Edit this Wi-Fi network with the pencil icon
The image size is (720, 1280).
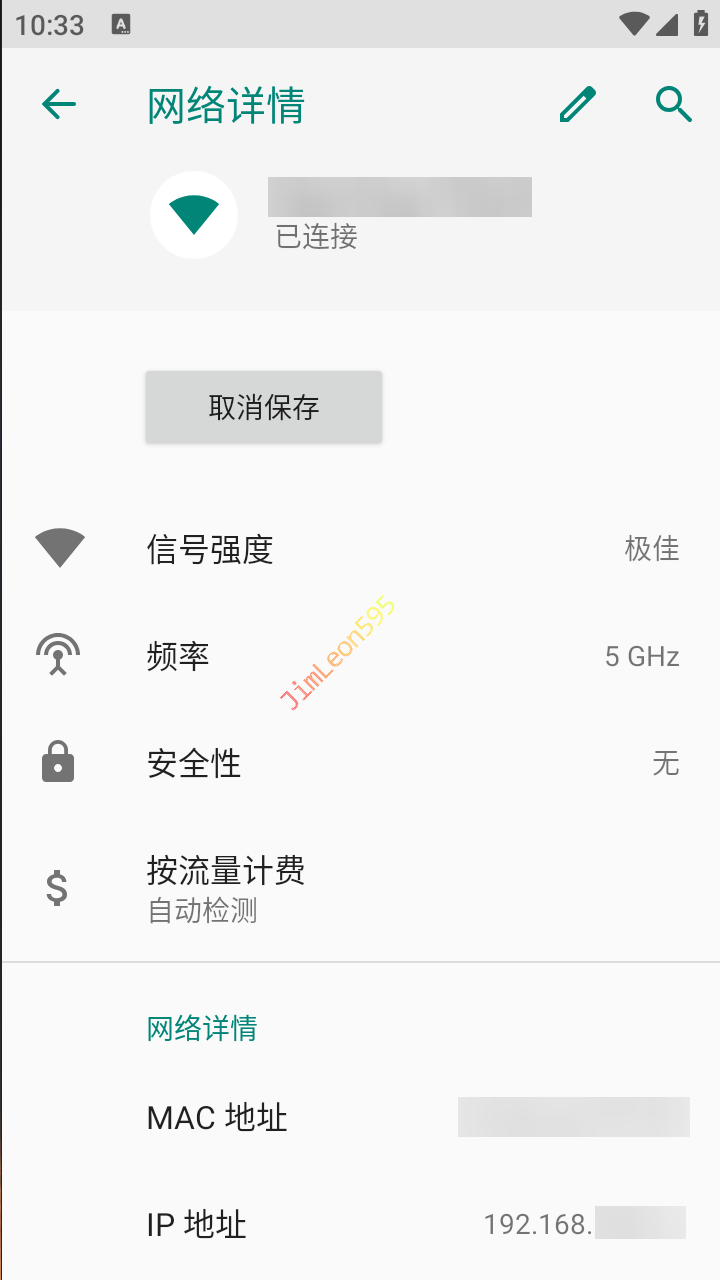(x=577, y=104)
